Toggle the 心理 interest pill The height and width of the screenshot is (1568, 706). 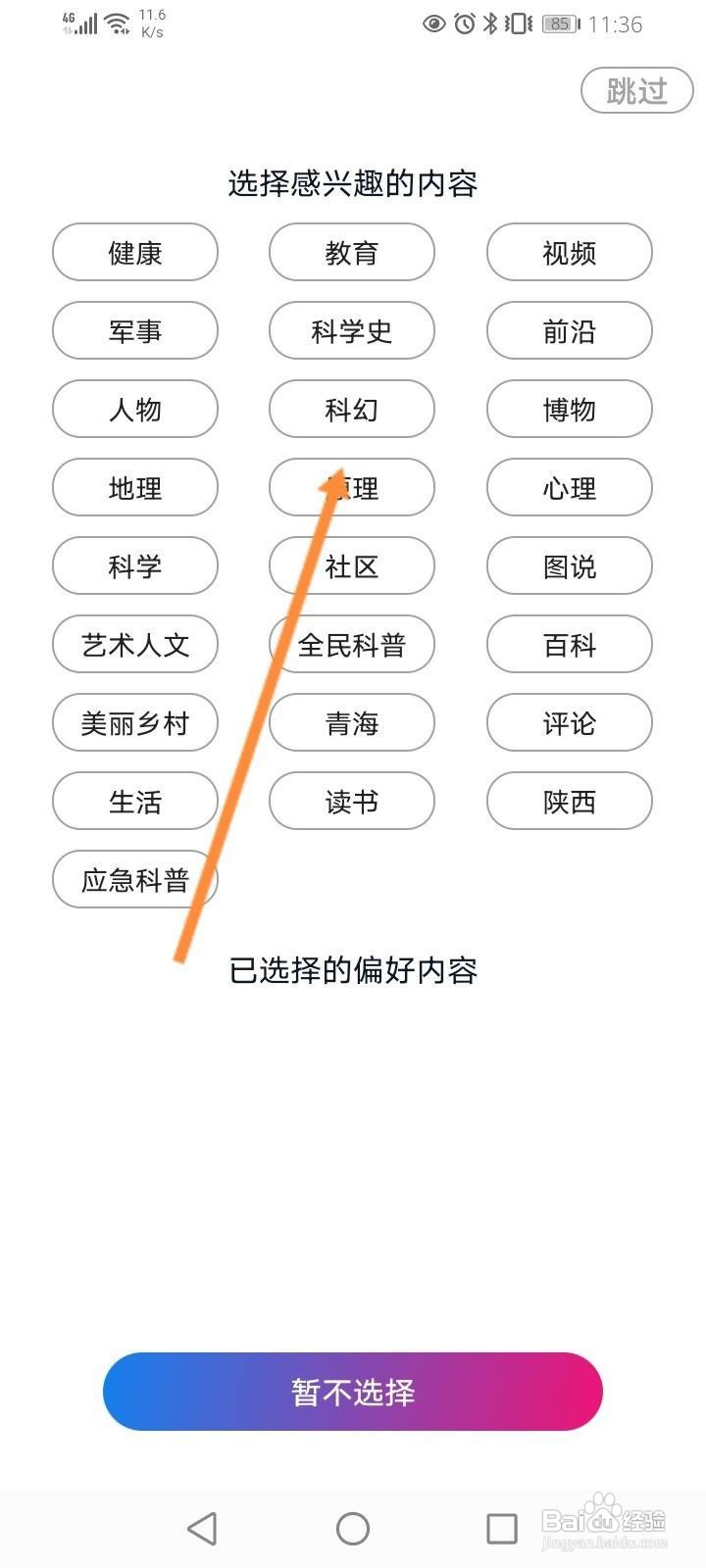pyautogui.click(x=569, y=487)
